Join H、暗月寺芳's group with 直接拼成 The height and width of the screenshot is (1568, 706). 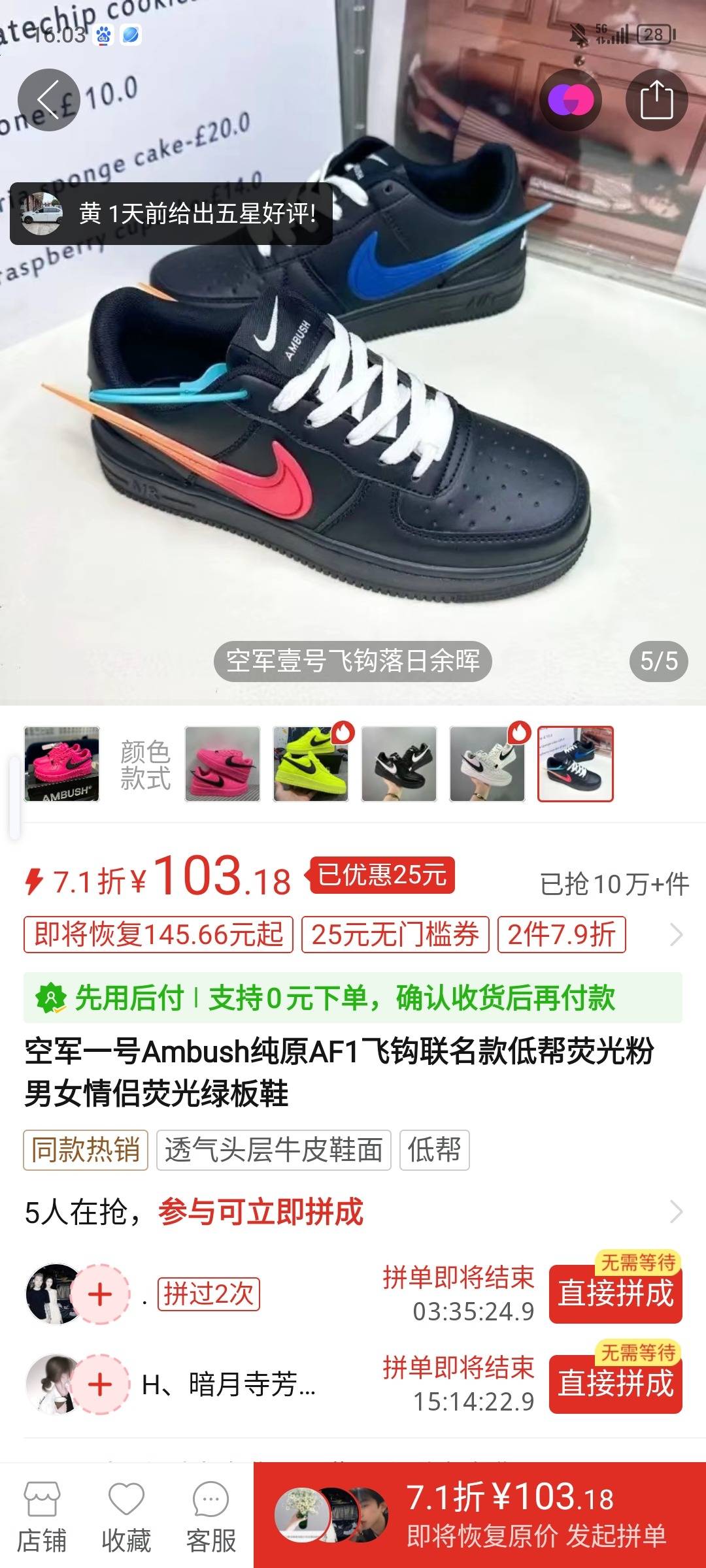point(615,1384)
